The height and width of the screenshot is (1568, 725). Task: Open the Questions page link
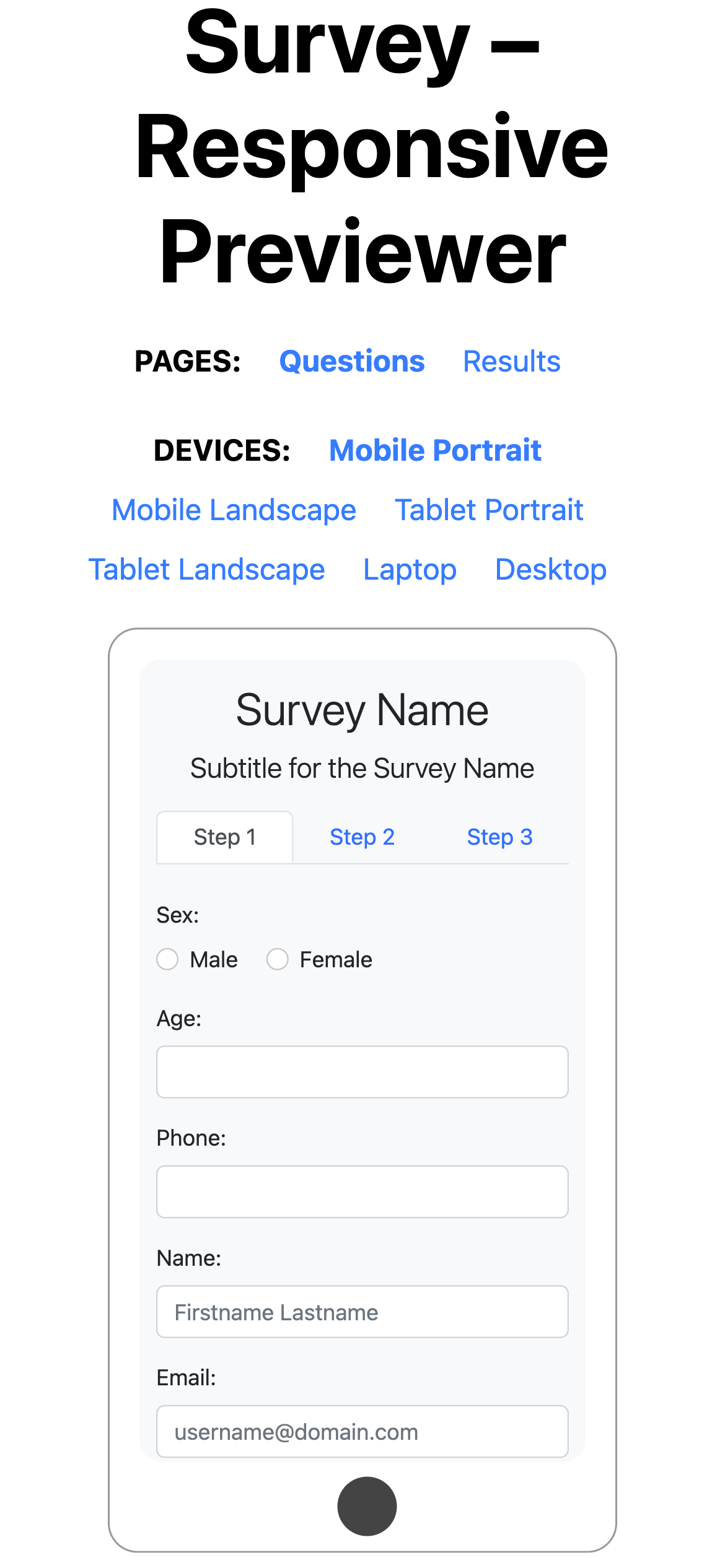pyautogui.click(x=351, y=362)
